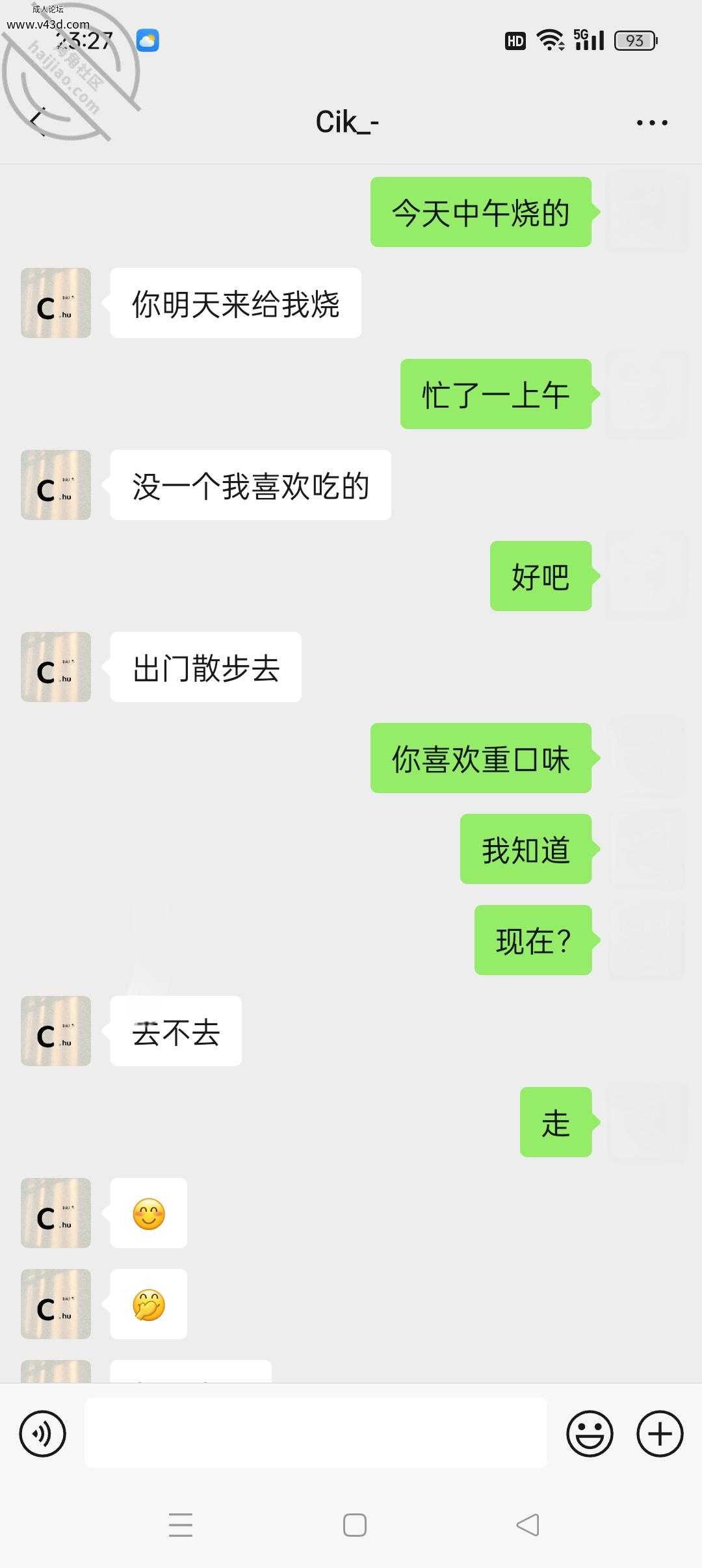Open the system recent apps menu

[x=181, y=1525]
